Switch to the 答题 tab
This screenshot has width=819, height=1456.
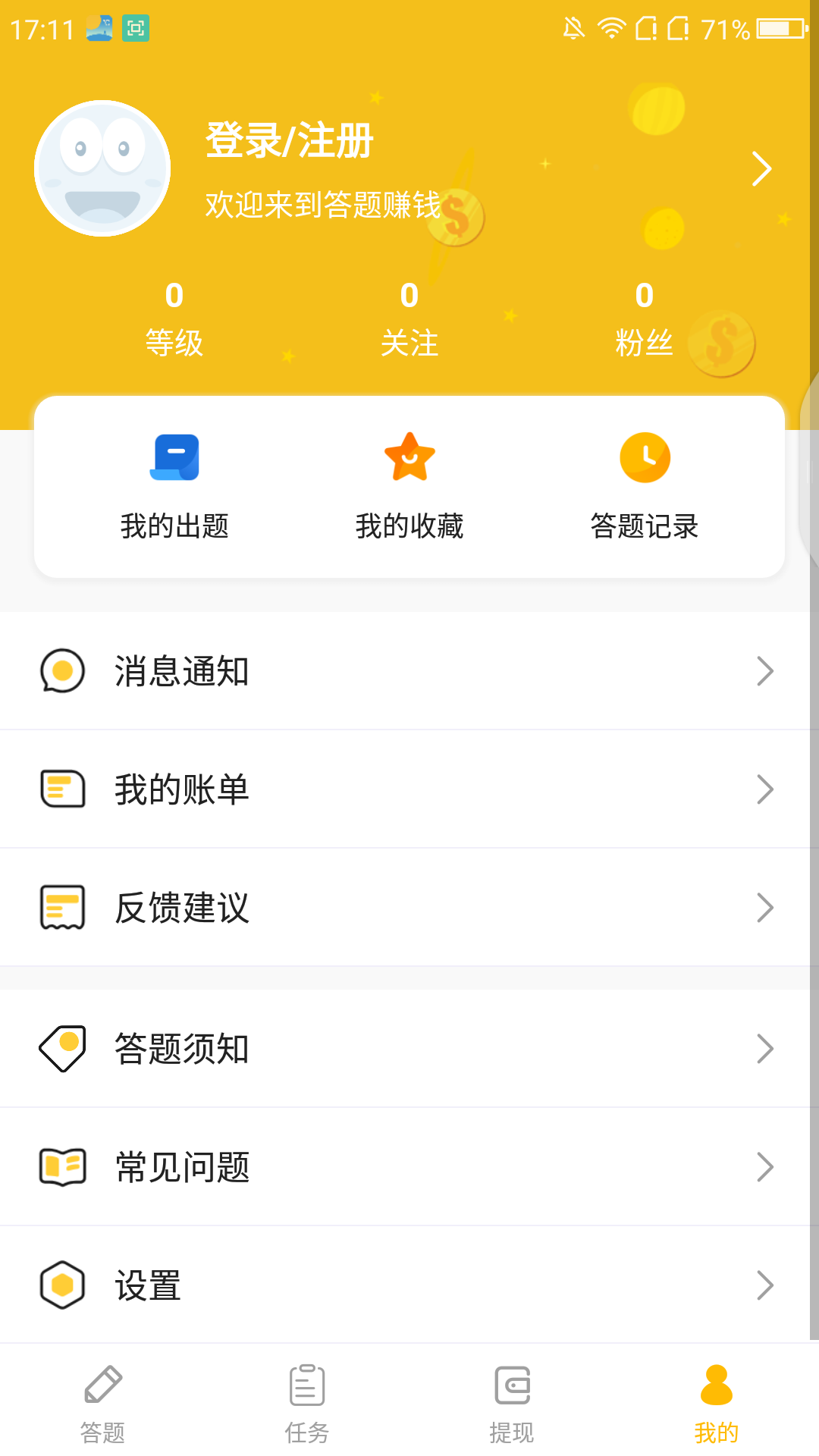[102, 1403]
